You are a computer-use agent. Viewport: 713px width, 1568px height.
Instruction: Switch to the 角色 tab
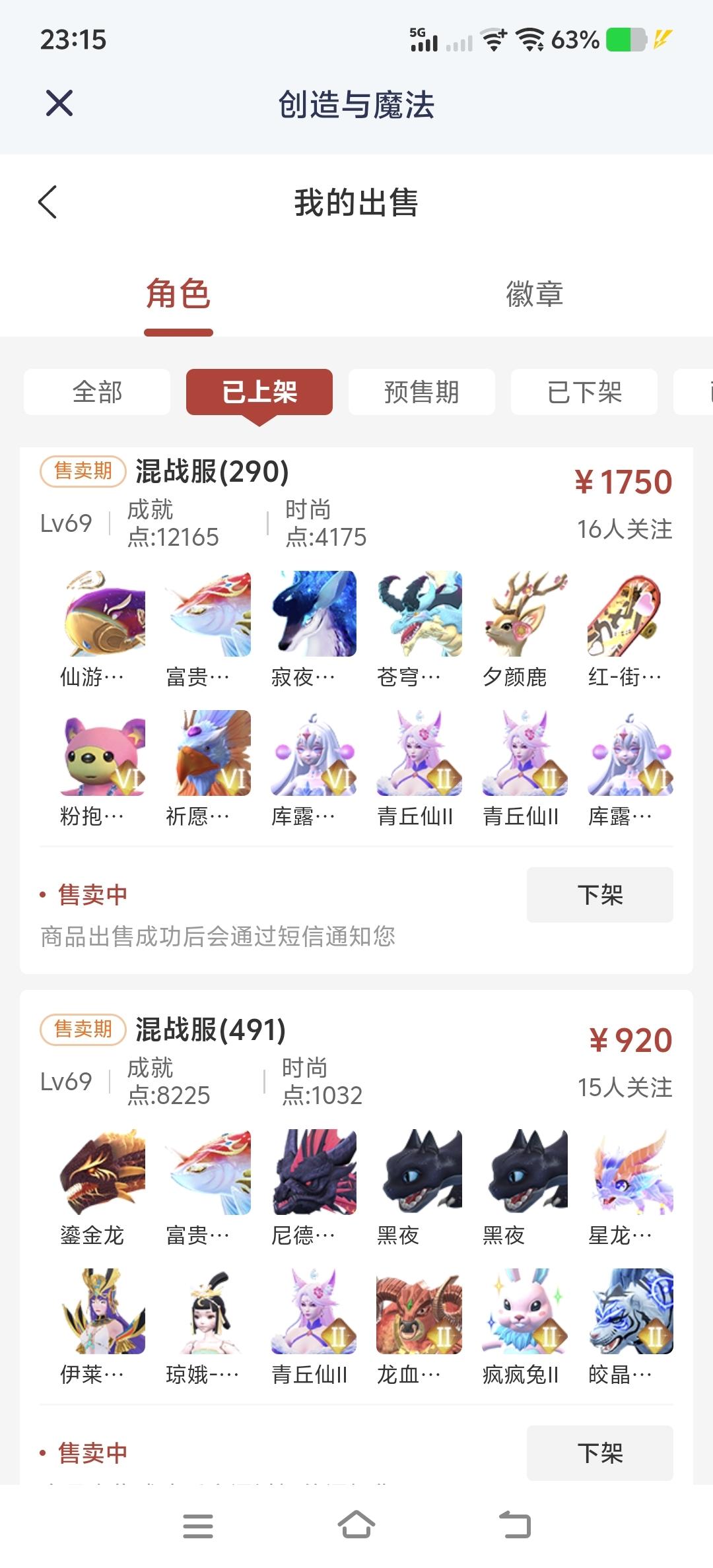click(x=178, y=297)
